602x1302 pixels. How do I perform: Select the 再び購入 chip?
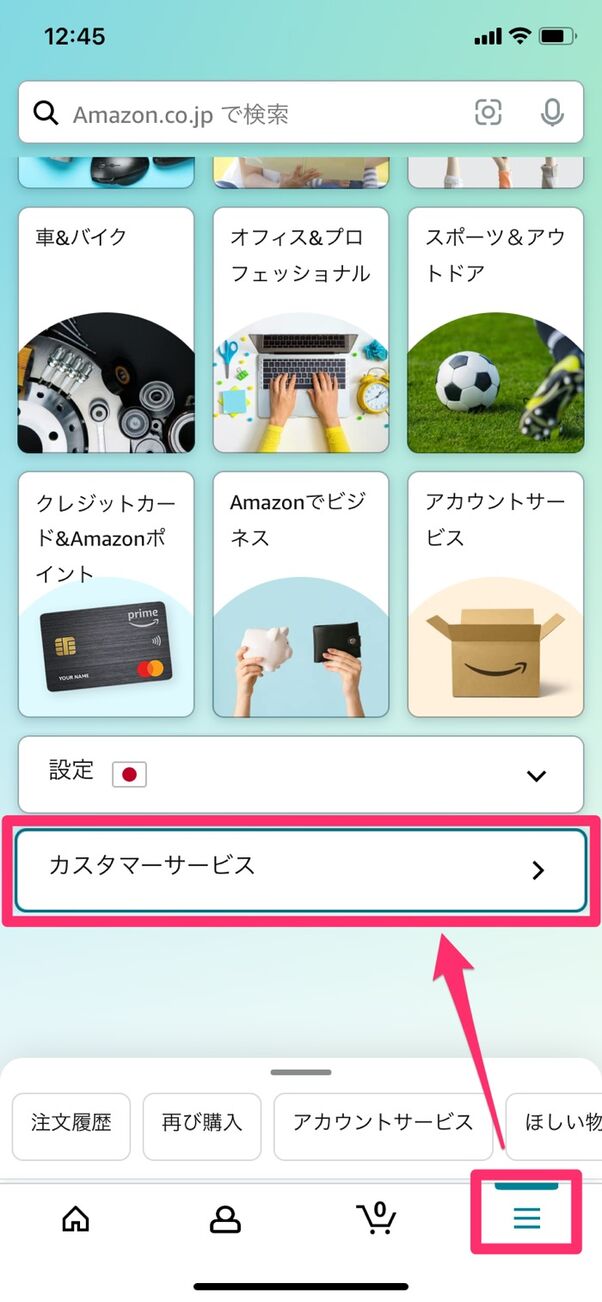(x=202, y=1123)
